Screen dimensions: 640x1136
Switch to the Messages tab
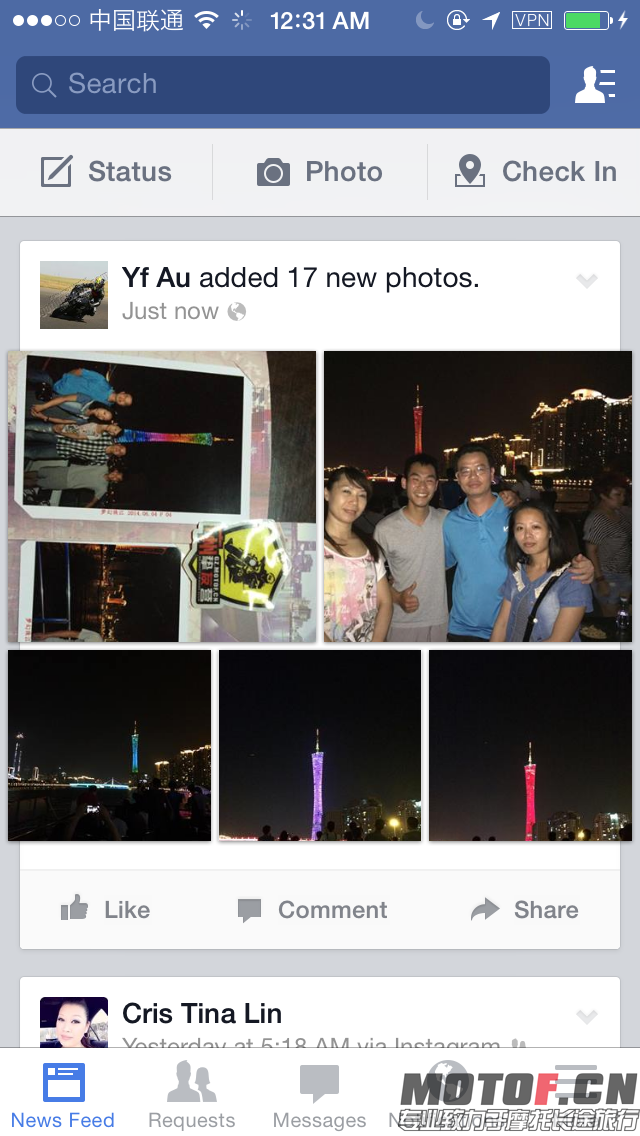(320, 1096)
